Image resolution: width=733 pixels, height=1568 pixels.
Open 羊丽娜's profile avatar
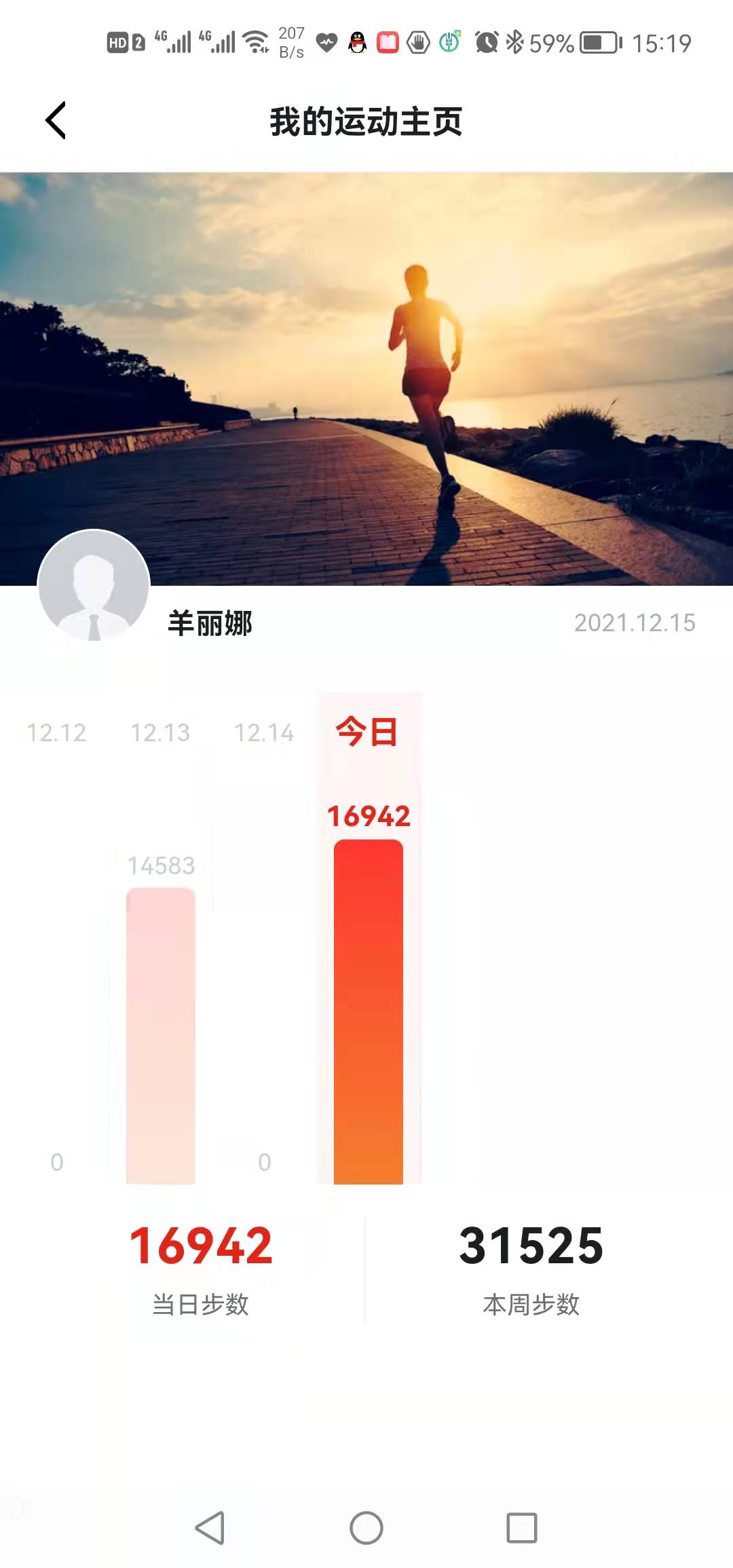pyautogui.click(x=94, y=585)
